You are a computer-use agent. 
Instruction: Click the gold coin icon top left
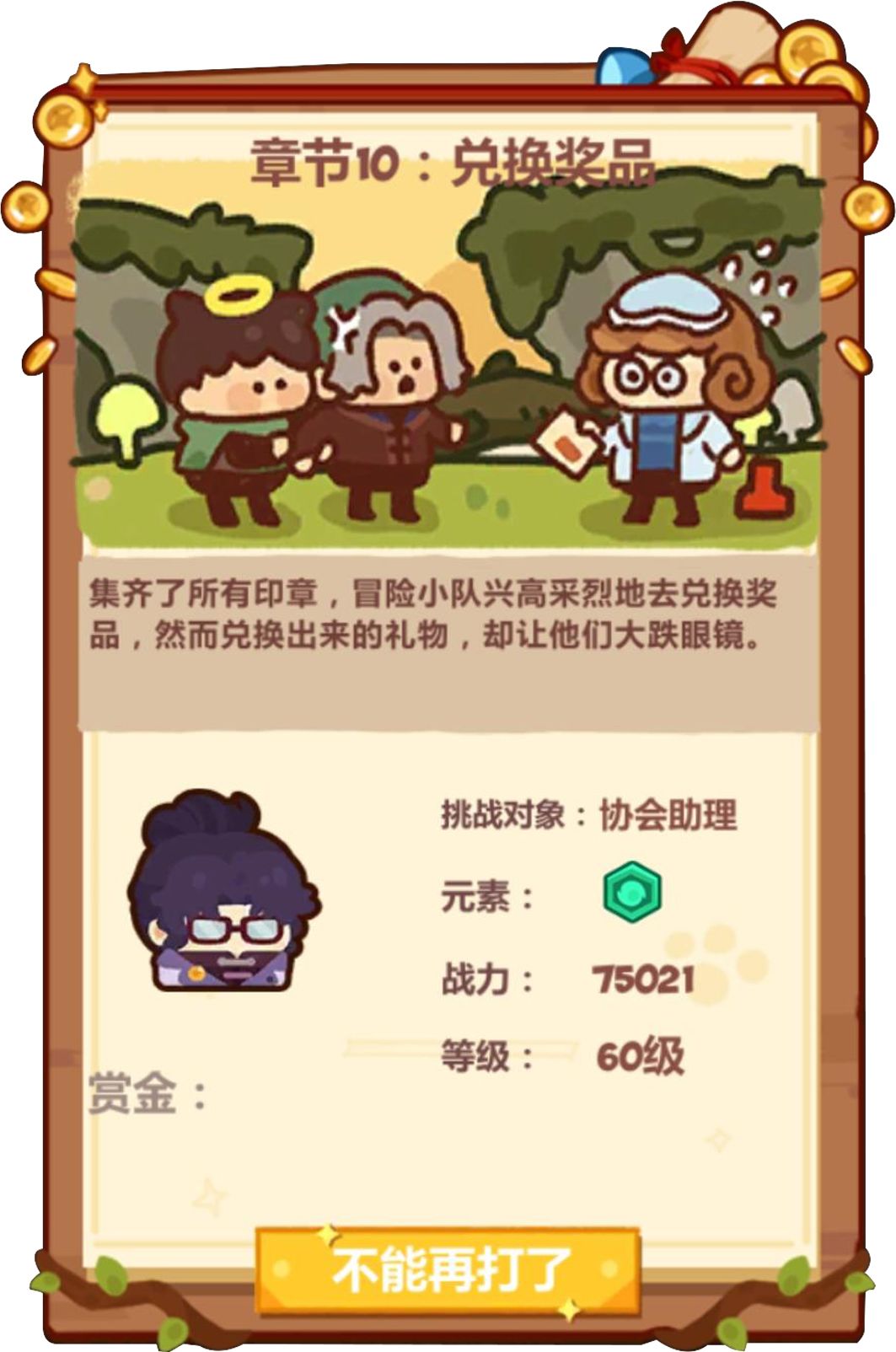coord(63,118)
